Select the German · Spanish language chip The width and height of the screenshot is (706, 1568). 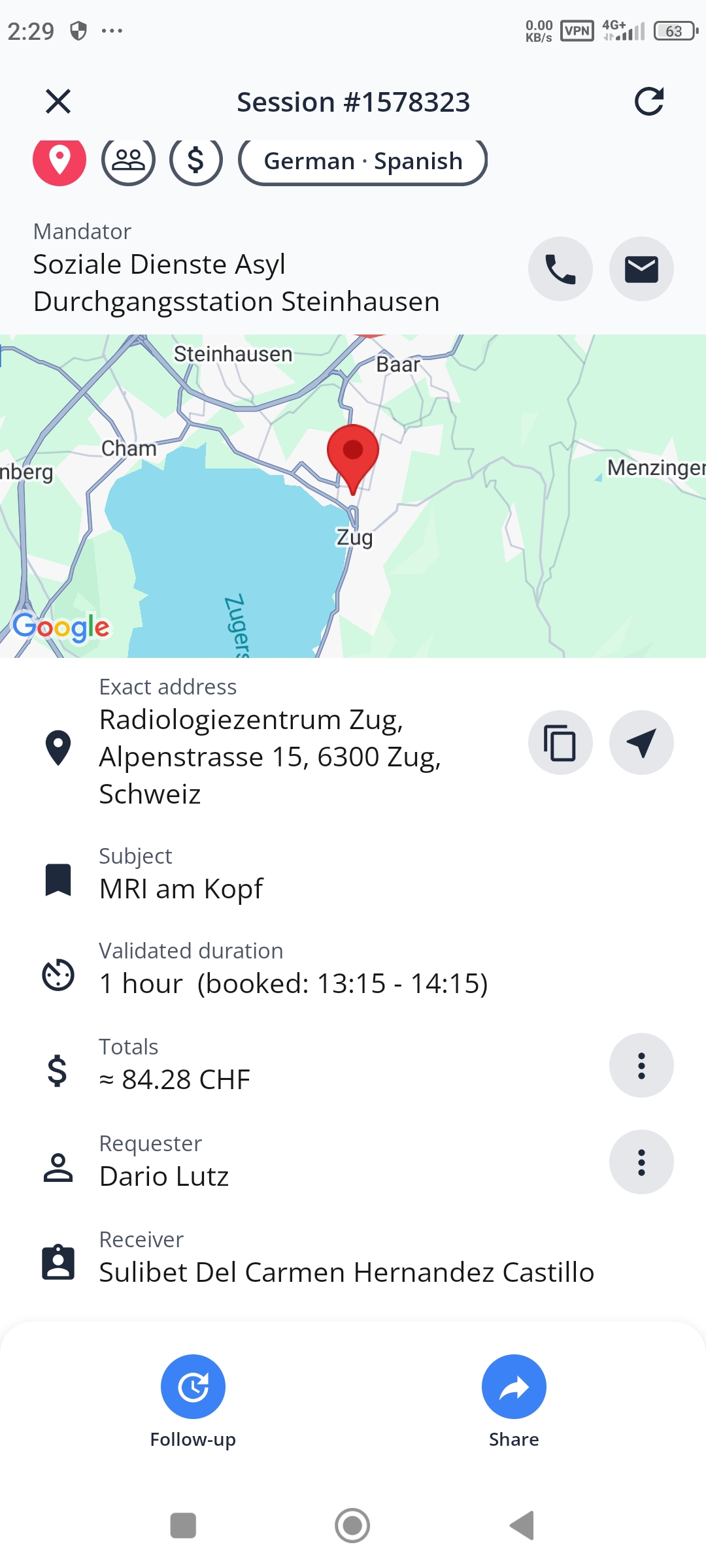(x=363, y=161)
